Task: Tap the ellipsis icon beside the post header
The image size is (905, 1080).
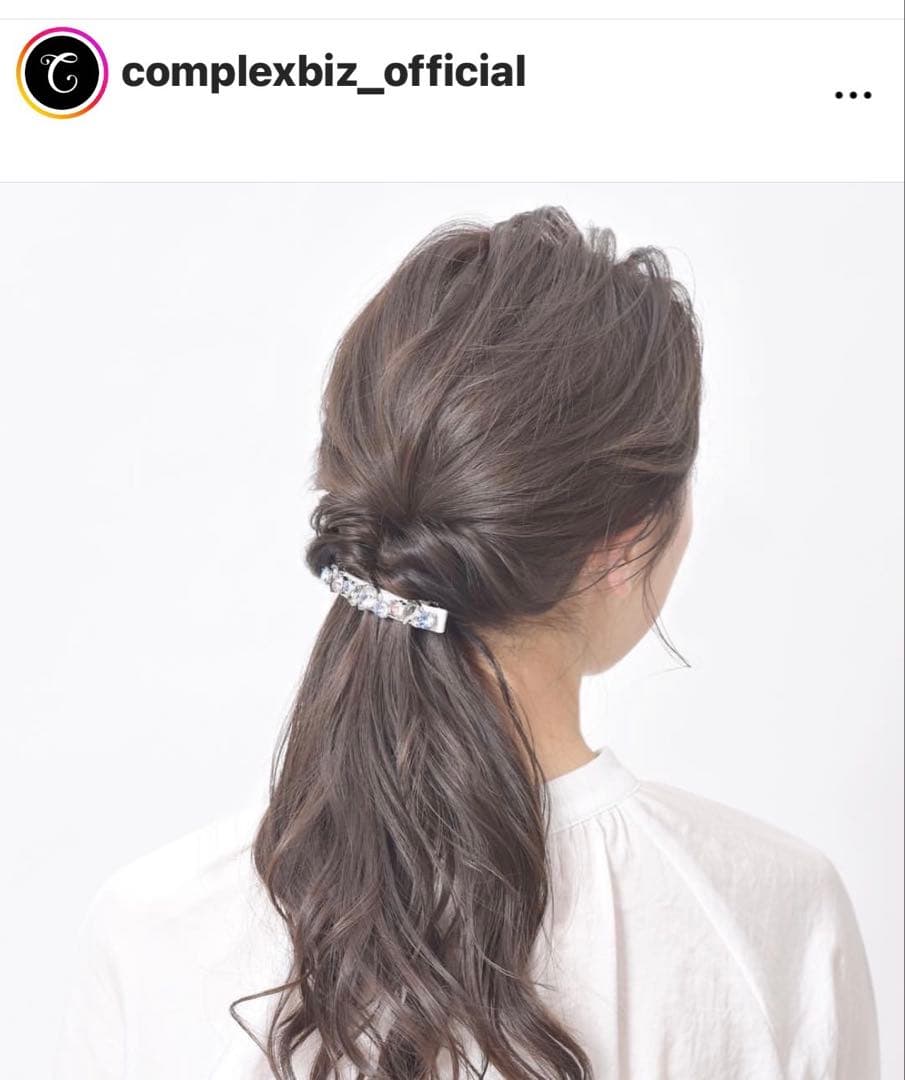Action: pyautogui.click(x=851, y=93)
